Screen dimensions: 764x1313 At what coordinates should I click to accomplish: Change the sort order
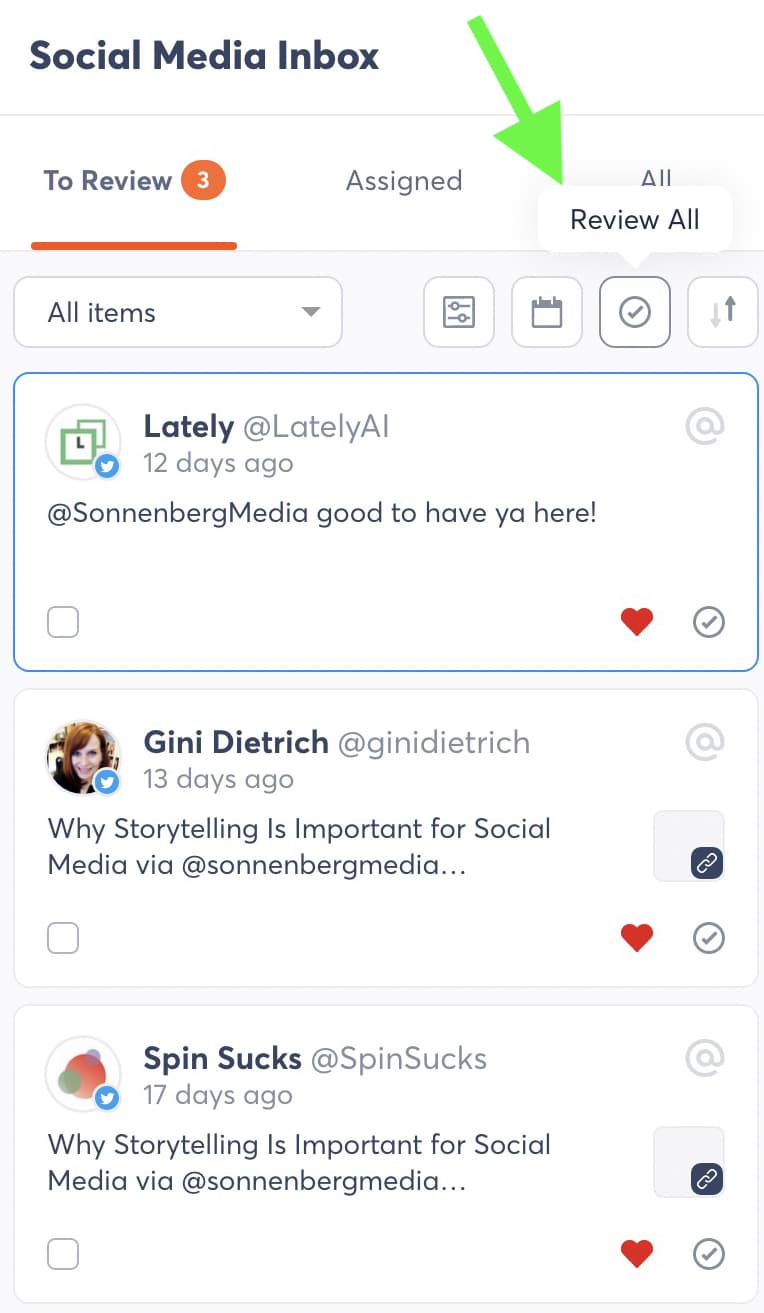coord(723,312)
